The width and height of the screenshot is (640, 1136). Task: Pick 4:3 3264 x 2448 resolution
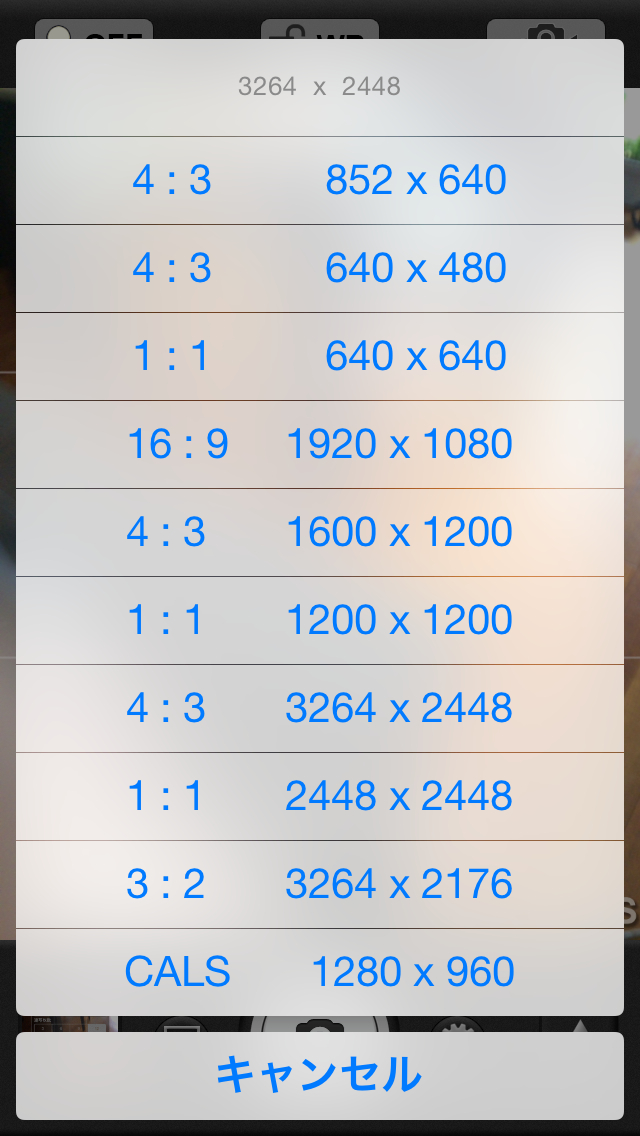tap(320, 708)
